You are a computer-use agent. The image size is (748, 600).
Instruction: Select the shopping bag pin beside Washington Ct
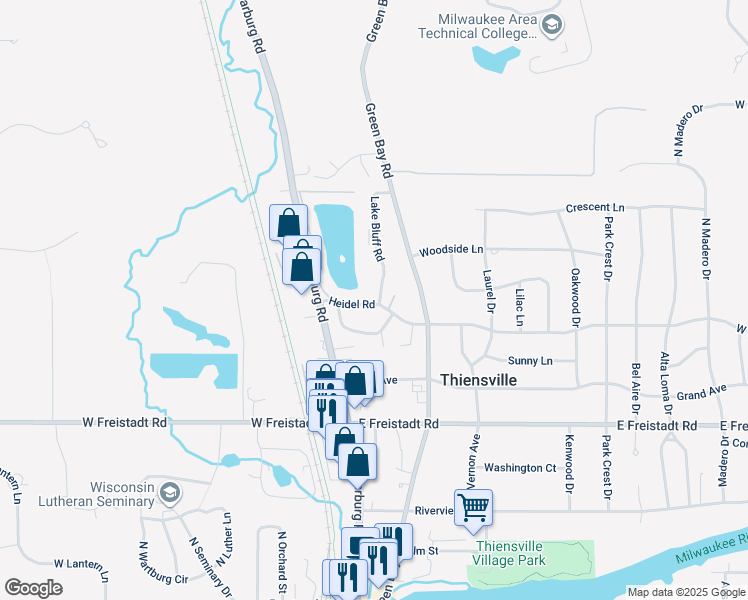(357, 462)
